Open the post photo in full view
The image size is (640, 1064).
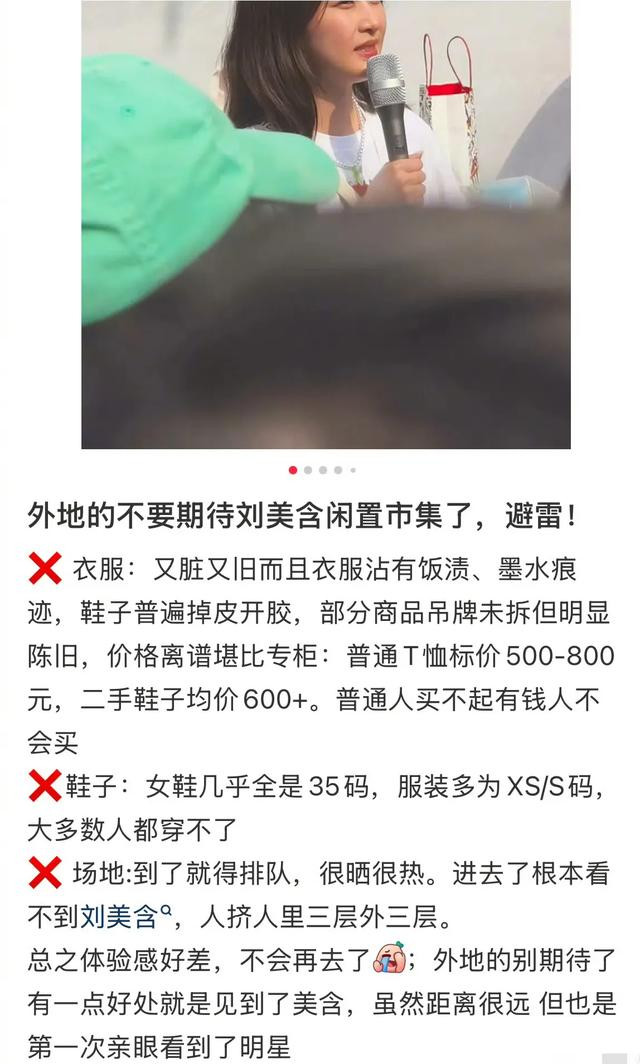click(326, 224)
